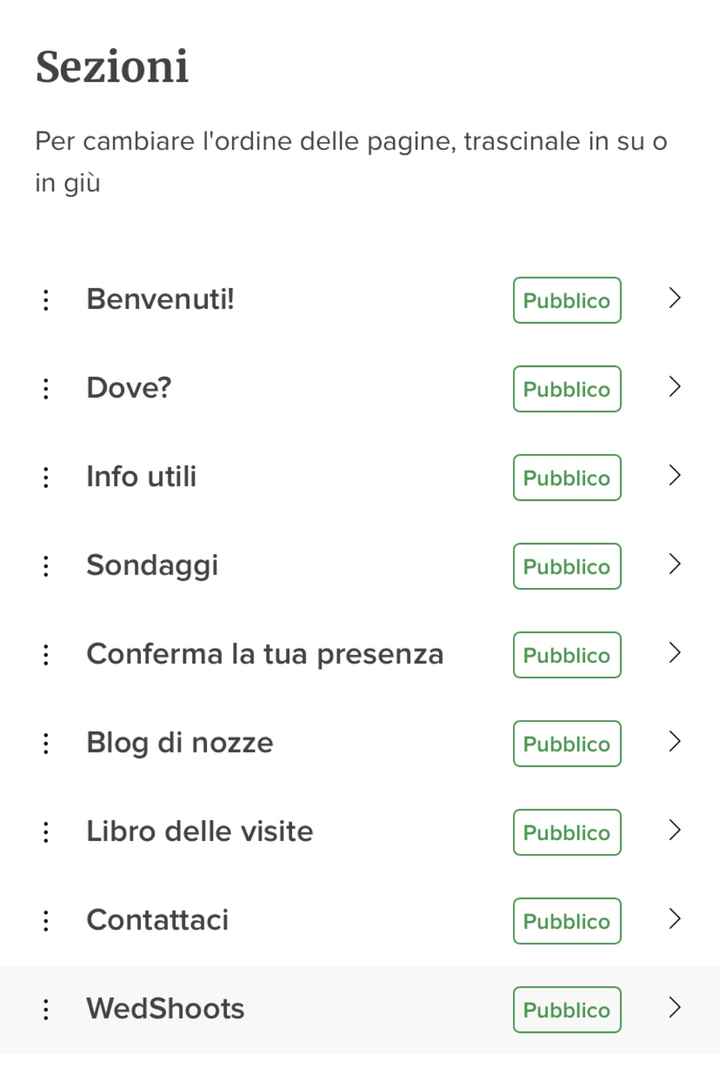Image resolution: width=720 pixels, height=1075 pixels.
Task: Open the Libro delle visite section
Action: 199,831
